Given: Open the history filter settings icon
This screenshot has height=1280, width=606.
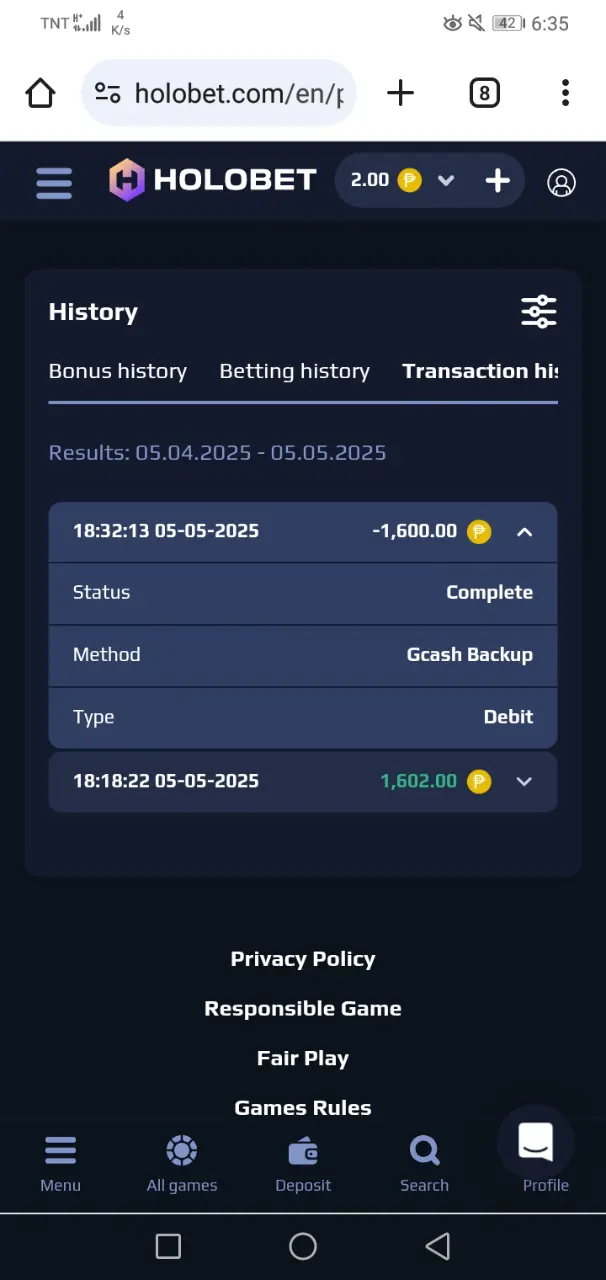Looking at the screenshot, I should pyautogui.click(x=539, y=312).
